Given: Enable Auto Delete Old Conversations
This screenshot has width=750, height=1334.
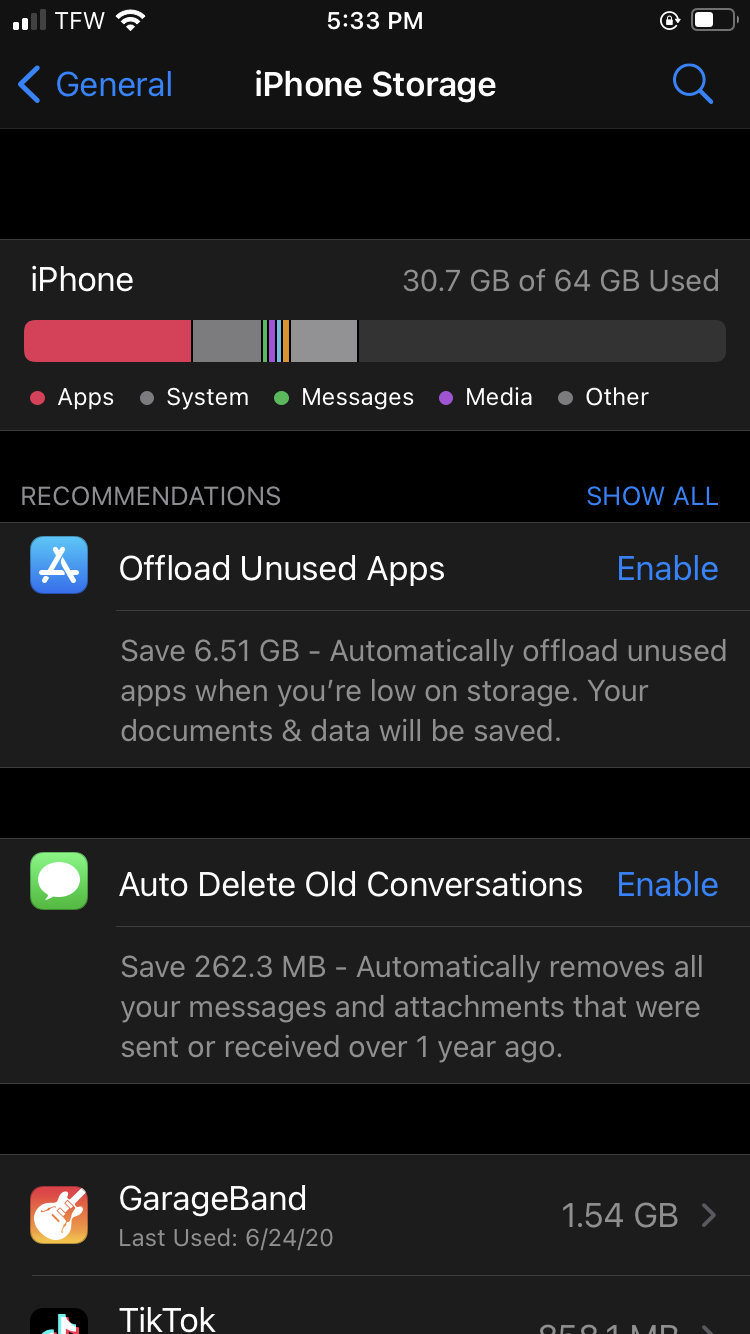Looking at the screenshot, I should [667, 883].
